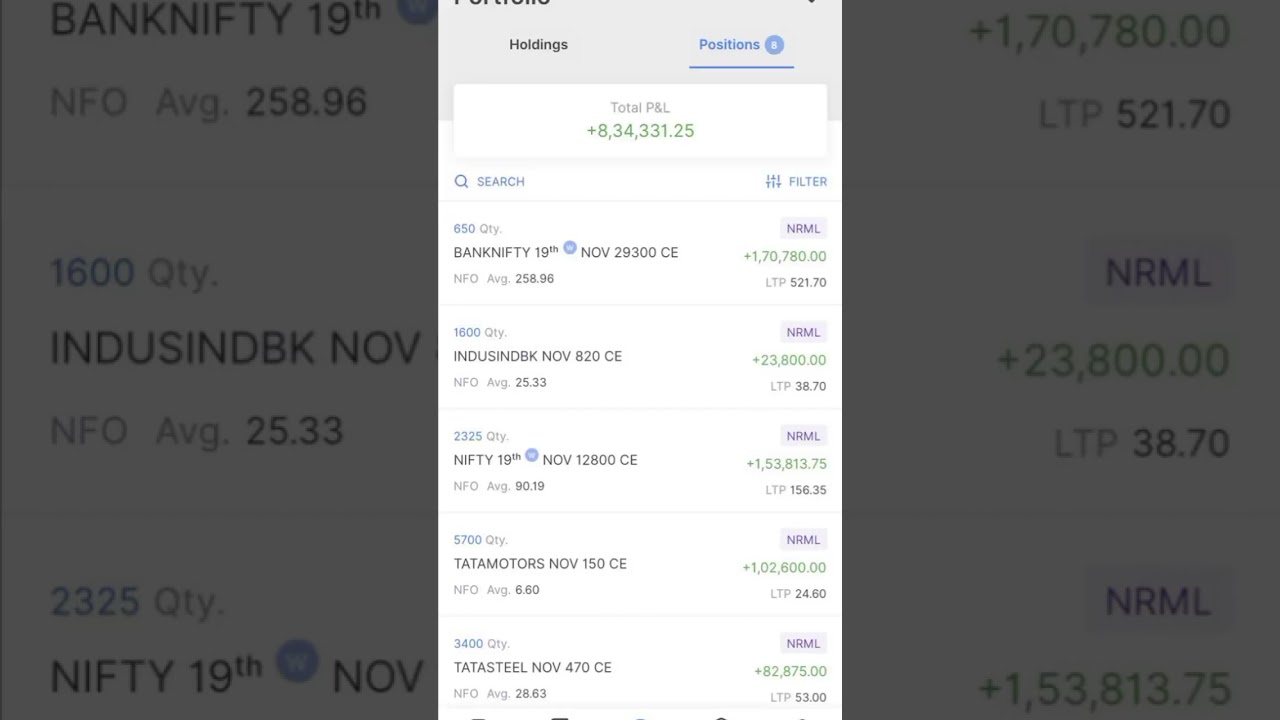Switch to the Holdings tab

[538, 45]
